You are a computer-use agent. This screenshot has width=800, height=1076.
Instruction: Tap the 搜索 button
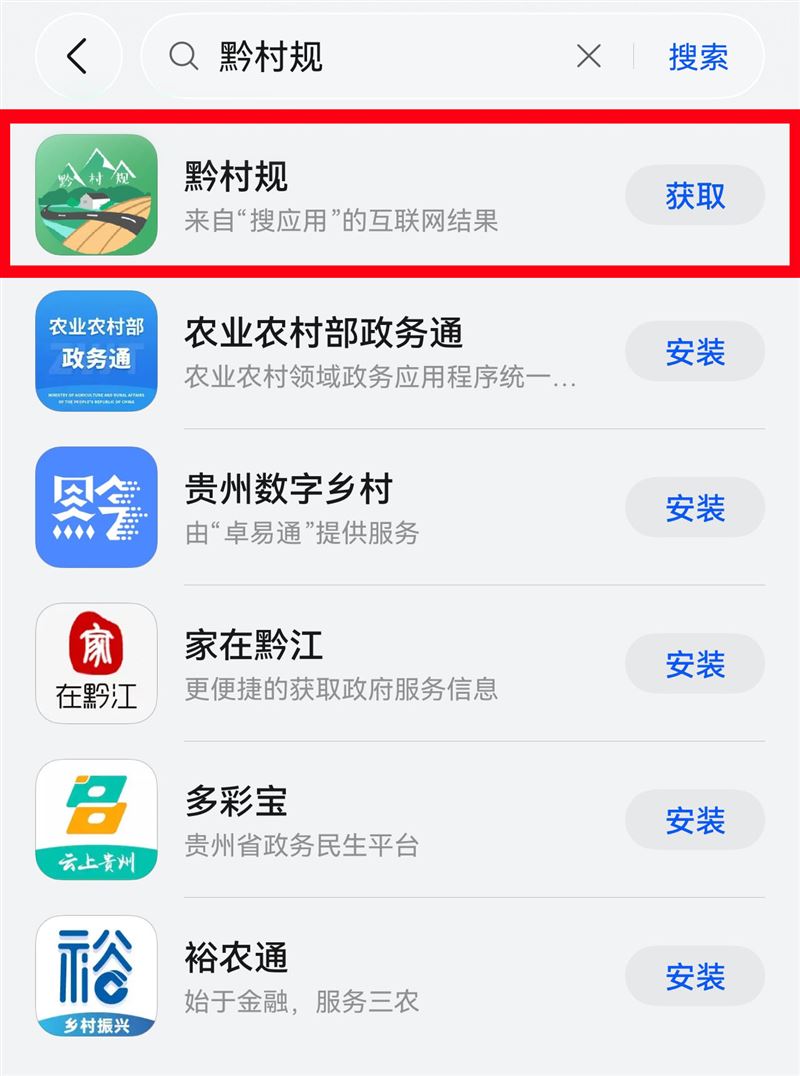tap(698, 57)
